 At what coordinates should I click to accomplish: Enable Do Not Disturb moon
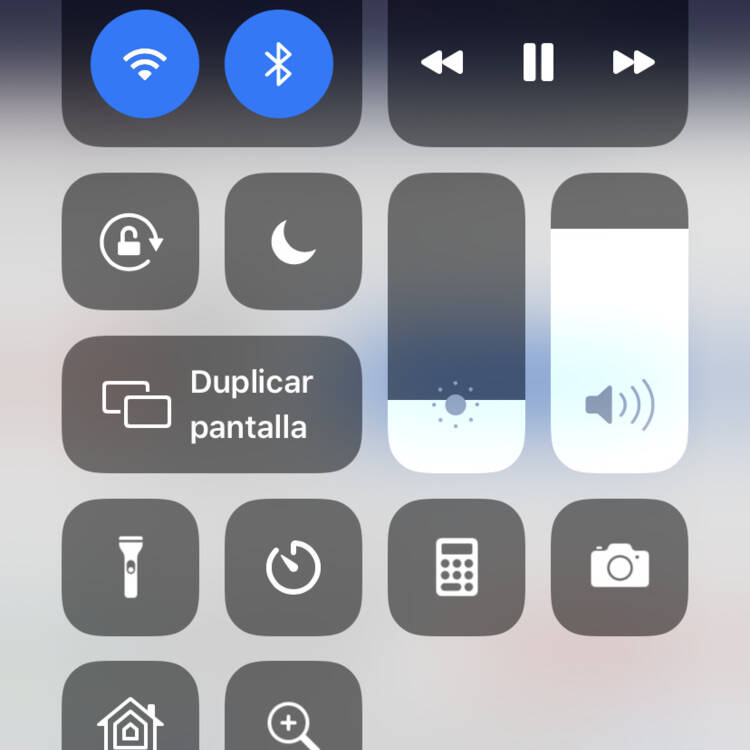(293, 242)
